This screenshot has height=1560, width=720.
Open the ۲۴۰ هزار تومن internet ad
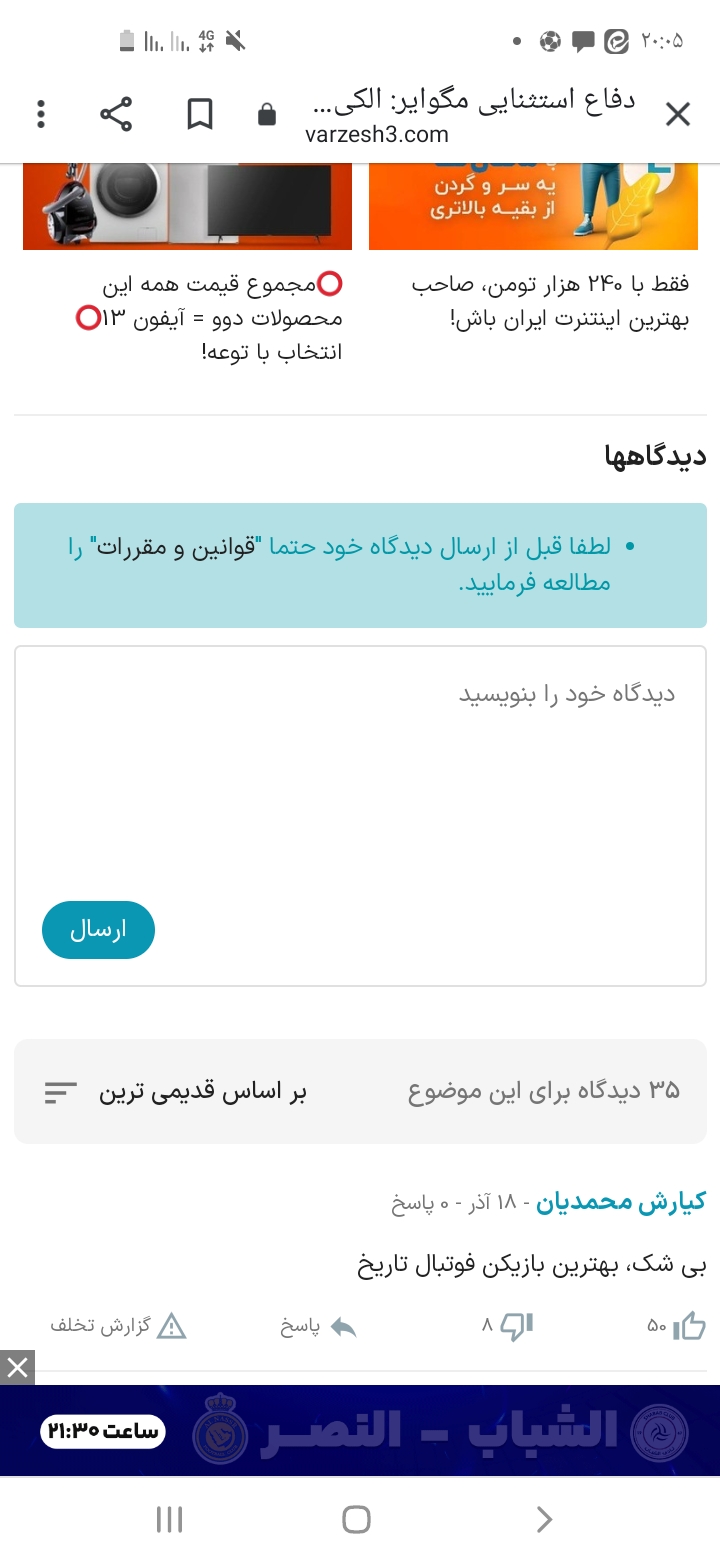coord(533,250)
